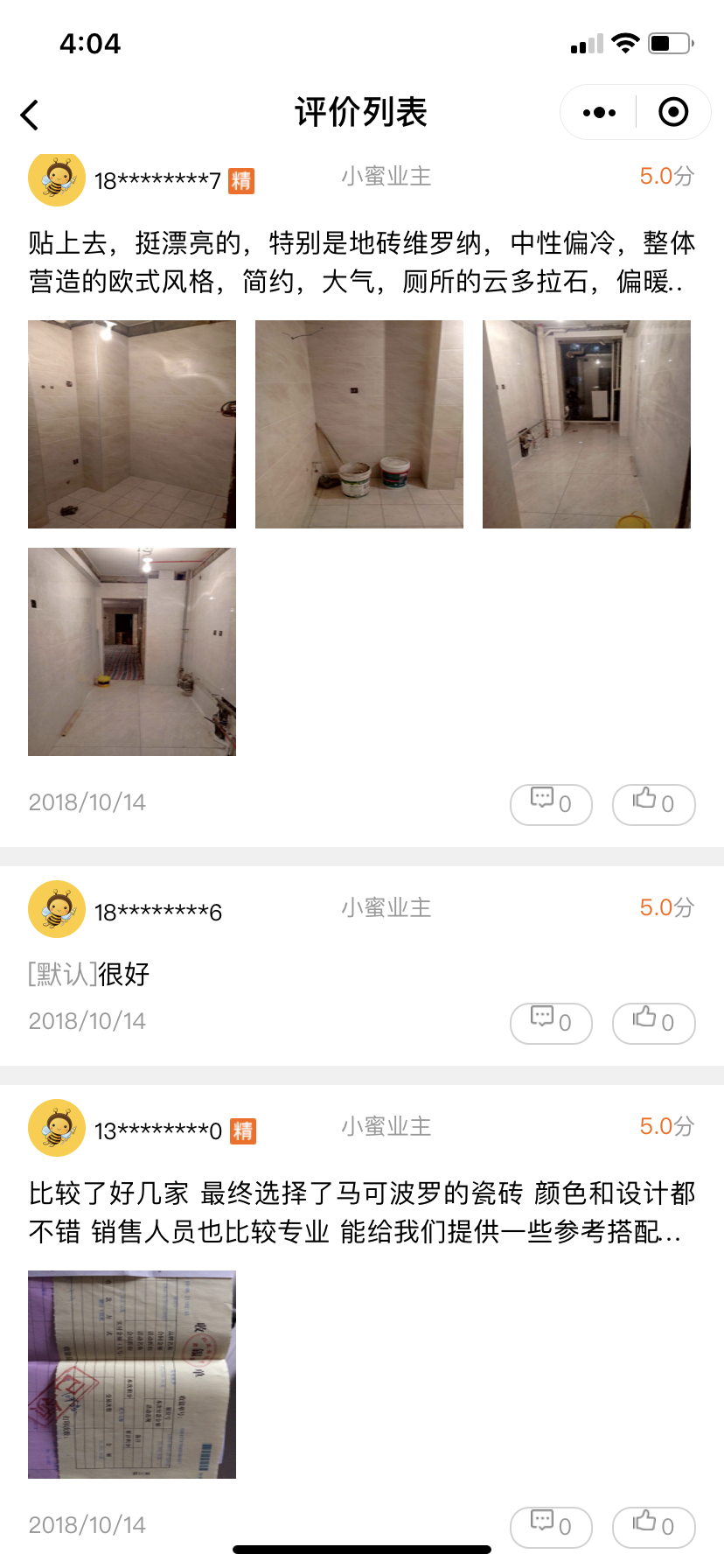Open the mini program more options menu
Image resolution: width=724 pixels, height=1568 pixels.
(599, 113)
